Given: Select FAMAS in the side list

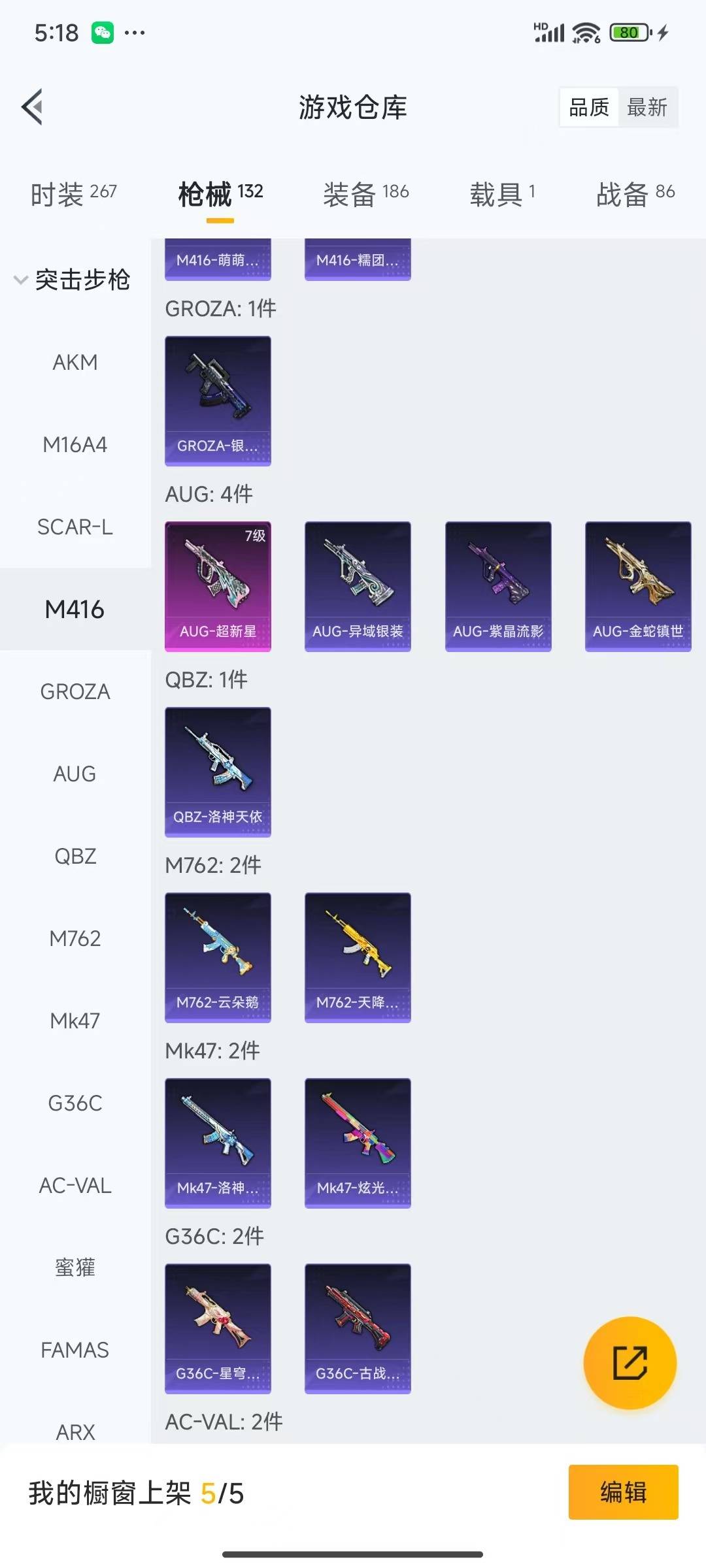Looking at the screenshot, I should point(75,1350).
